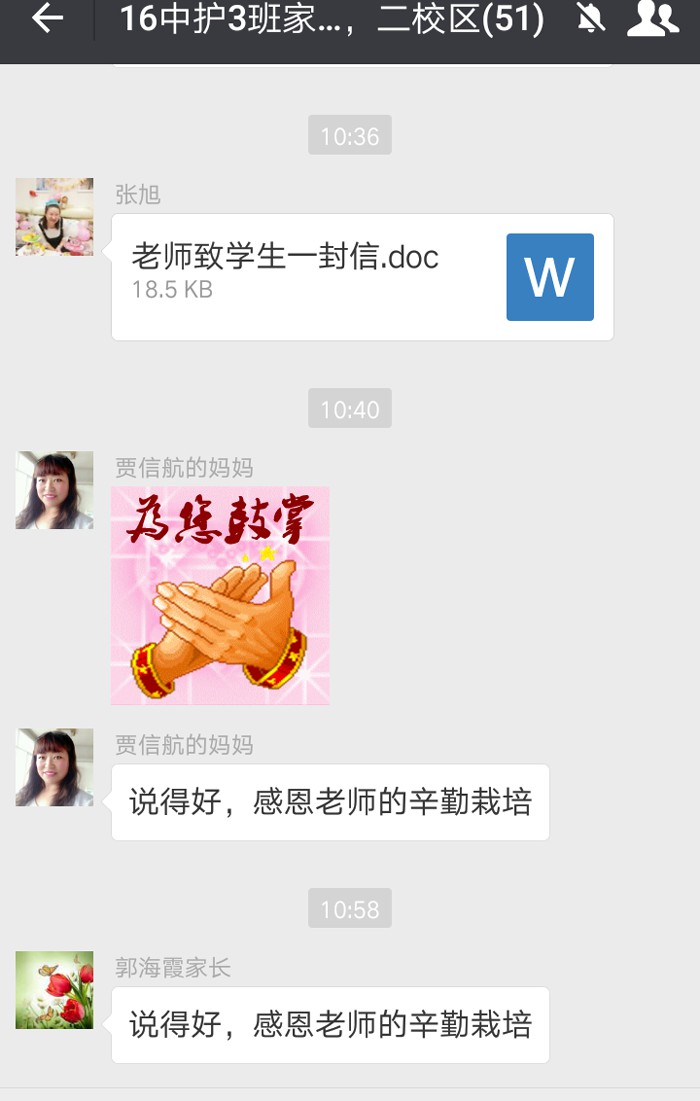Open group members info icon
The height and width of the screenshot is (1101, 700).
[652, 19]
